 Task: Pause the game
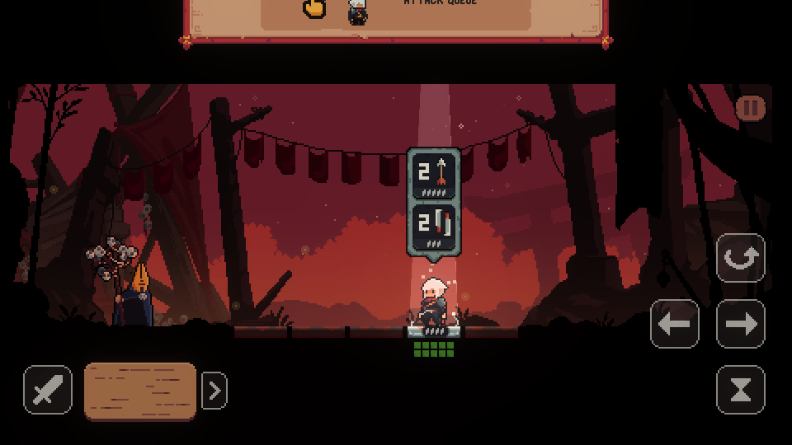pos(750,108)
